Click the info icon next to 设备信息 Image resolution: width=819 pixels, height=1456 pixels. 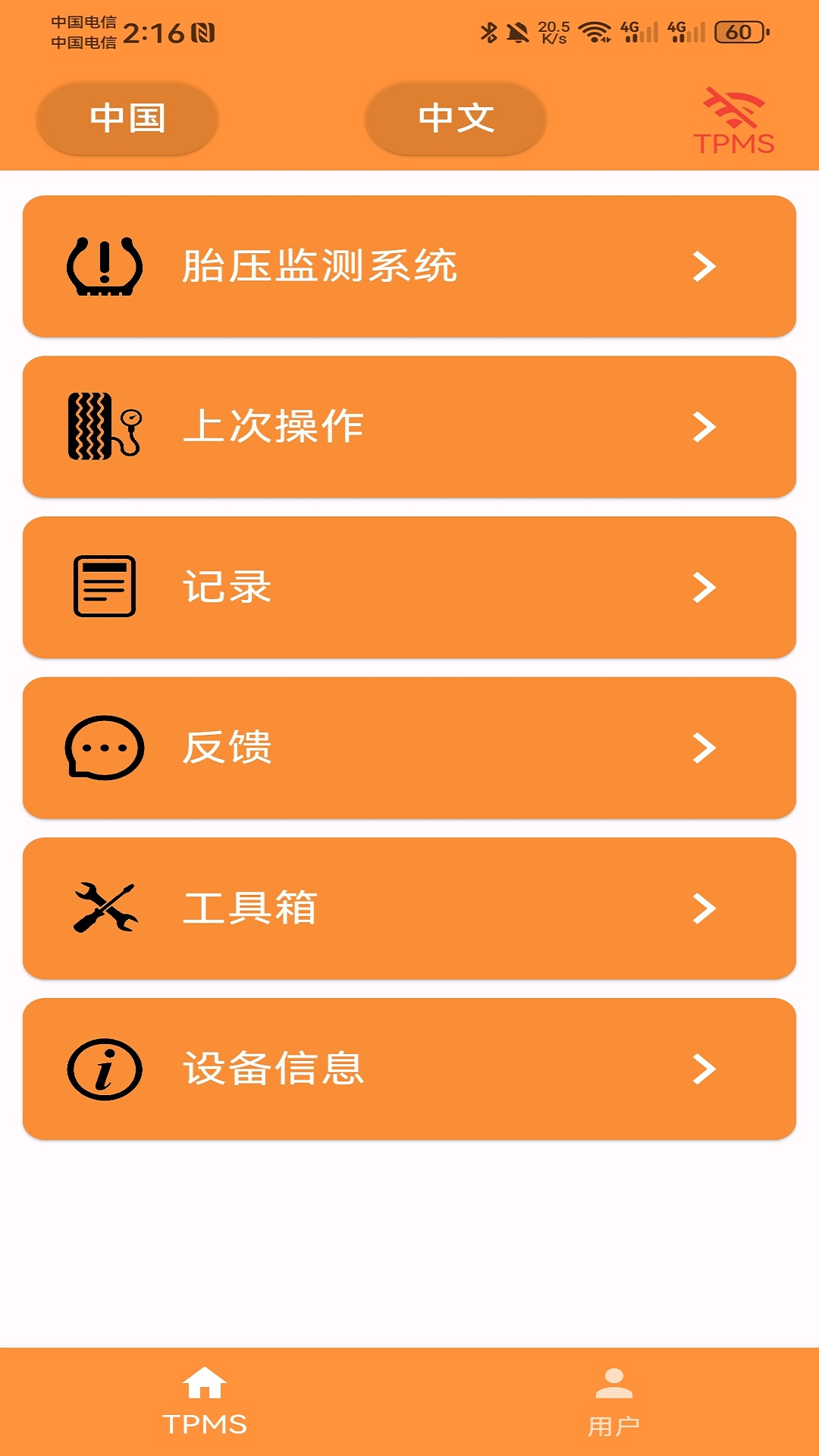tap(105, 1069)
